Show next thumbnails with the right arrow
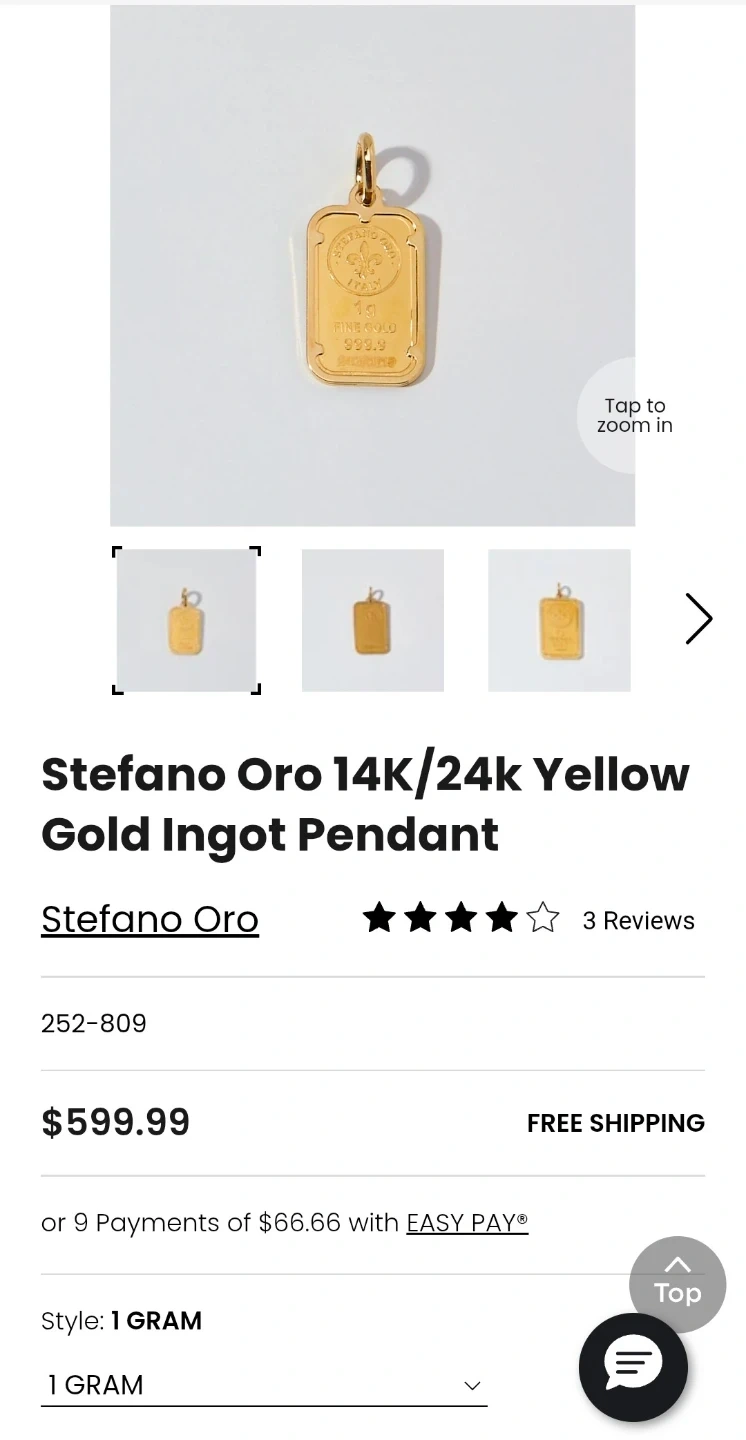Screen dimensions: 746x1440 pos(698,619)
